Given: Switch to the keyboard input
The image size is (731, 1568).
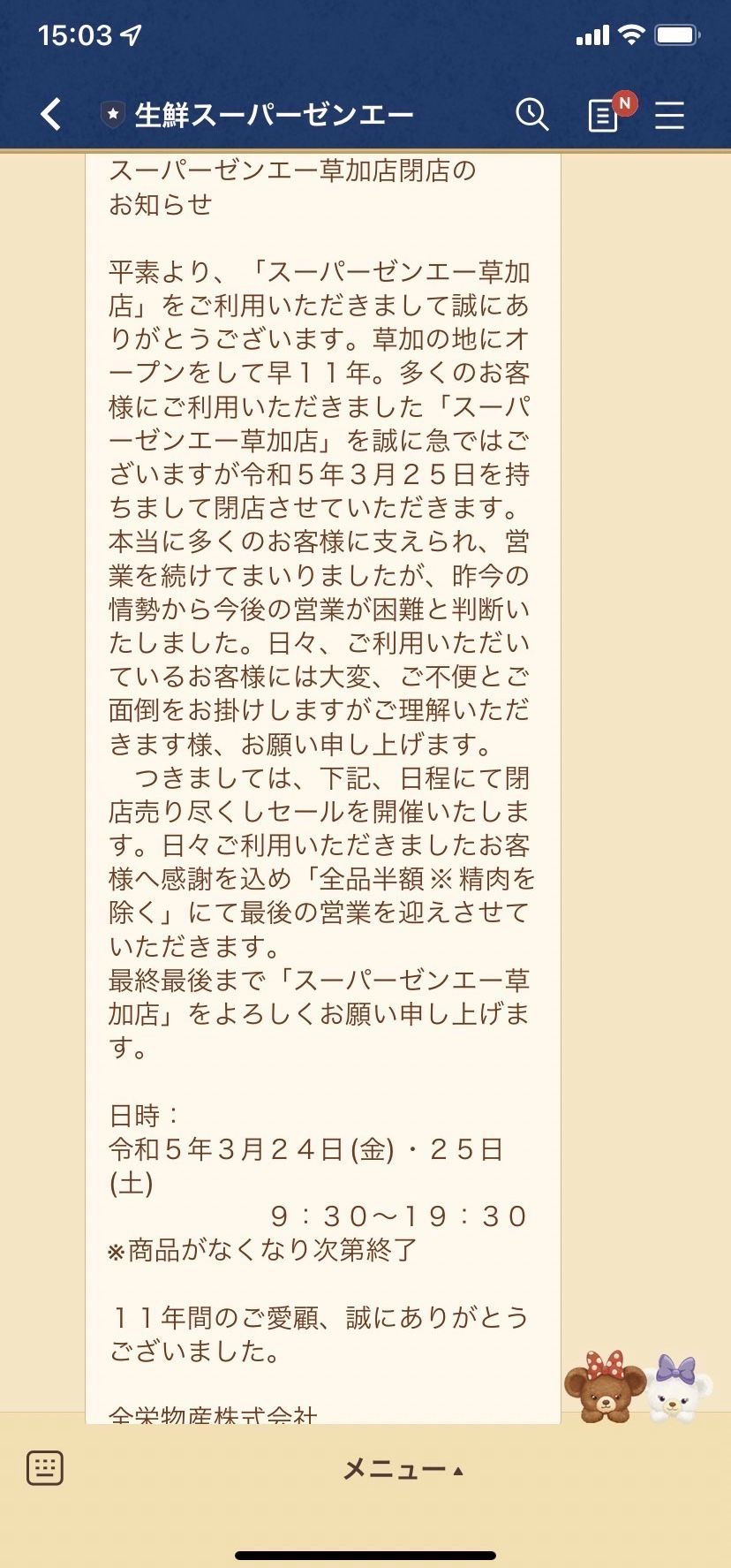Looking at the screenshot, I should tap(45, 1468).
